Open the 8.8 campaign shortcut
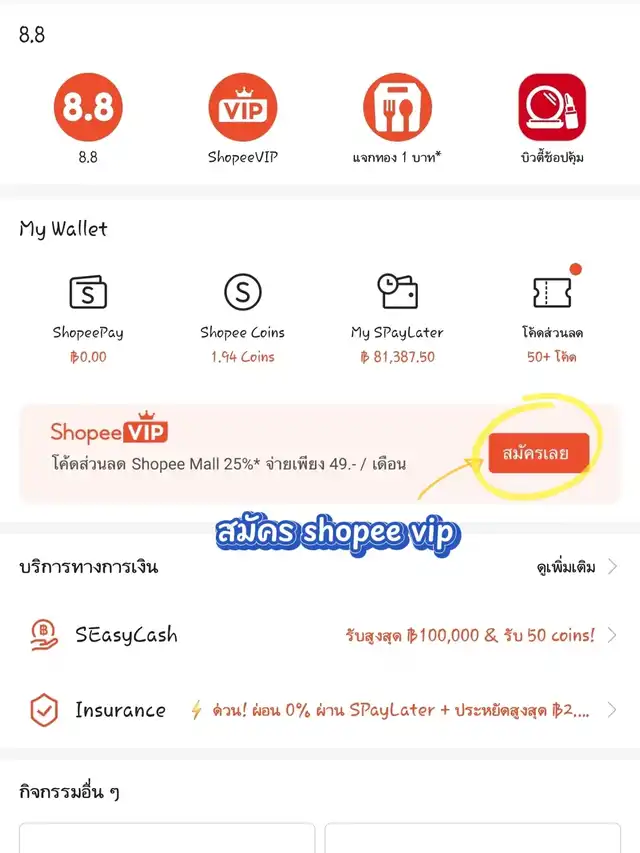 (x=88, y=108)
